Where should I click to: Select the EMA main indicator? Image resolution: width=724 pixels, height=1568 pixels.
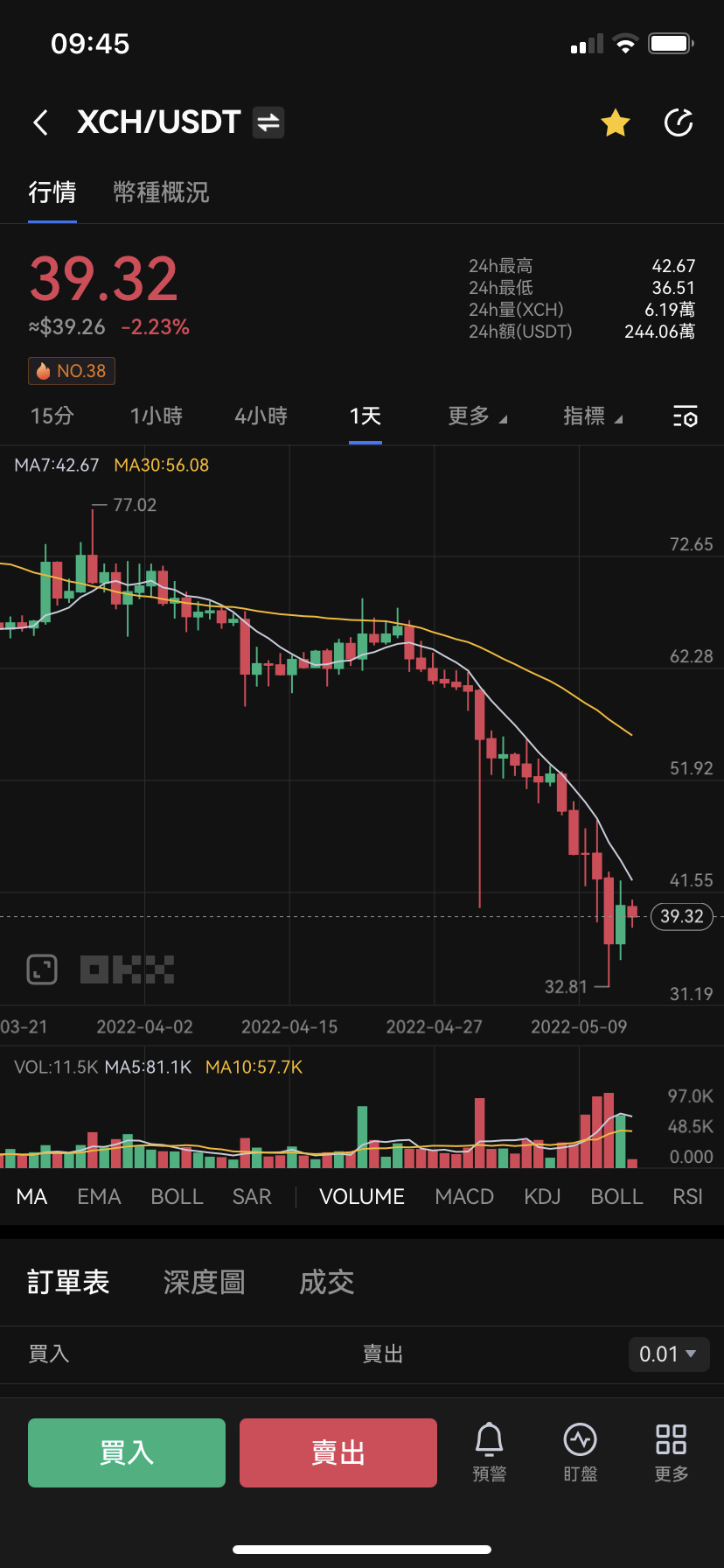click(x=99, y=1196)
